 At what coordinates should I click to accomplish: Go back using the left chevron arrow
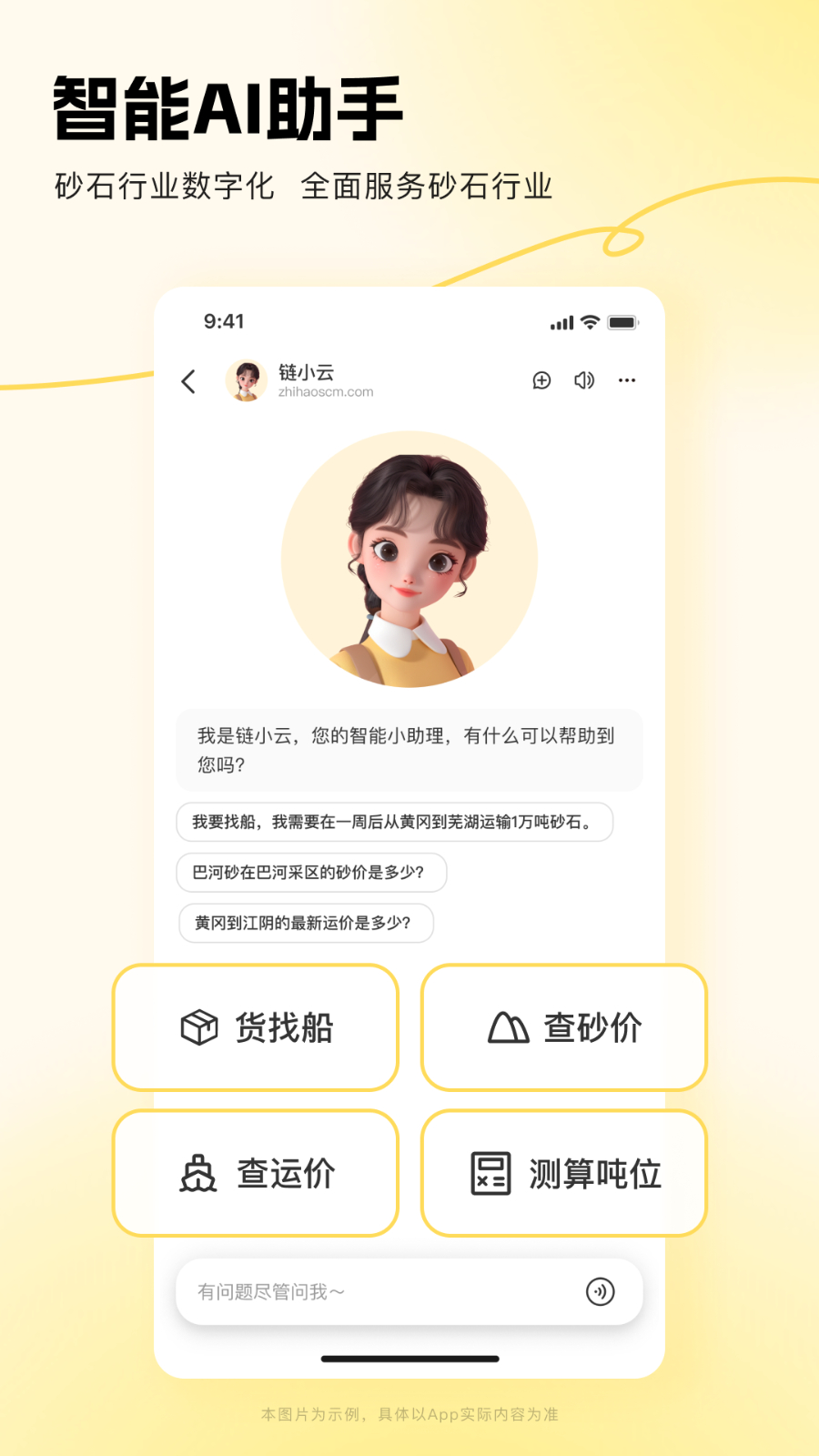pos(188,380)
